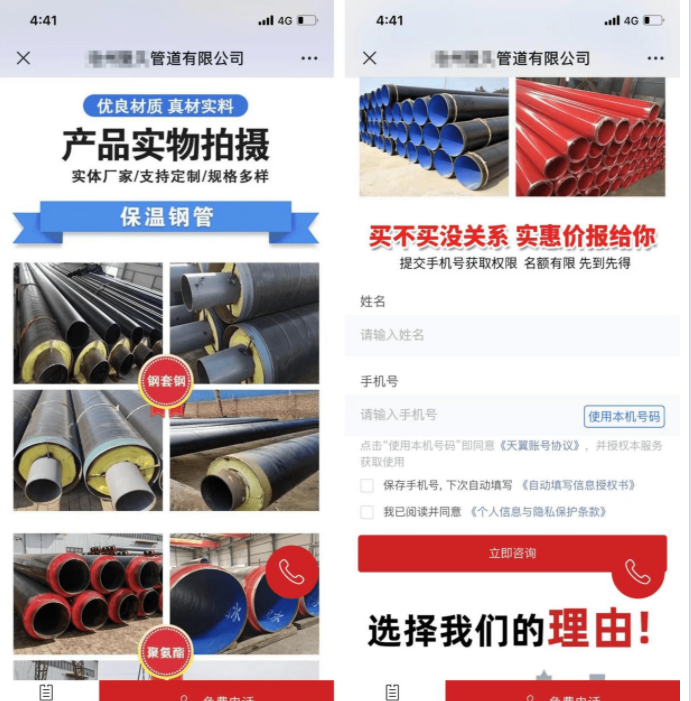Tap 使用本机号码 to autofill number
Screen dimensions: 691x701
(x=624, y=416)
